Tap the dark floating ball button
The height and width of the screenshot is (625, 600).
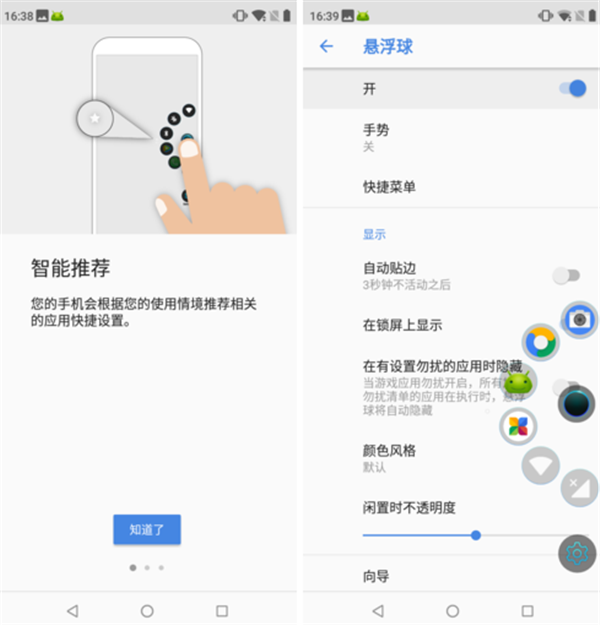pyautogui.click(x=577, y=404)
